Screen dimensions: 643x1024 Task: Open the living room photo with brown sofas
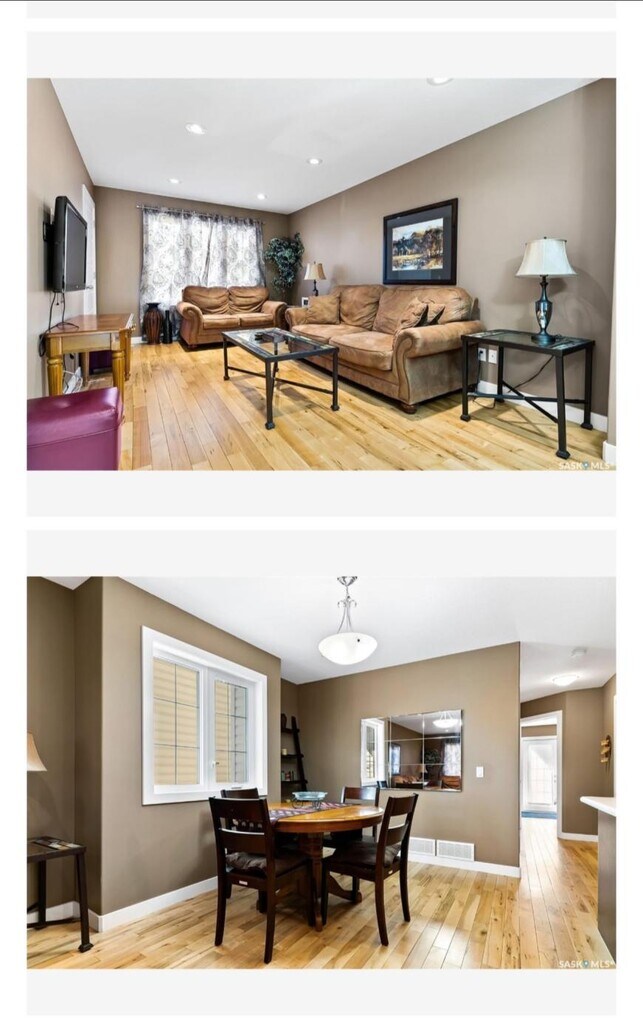pos(321,274)
